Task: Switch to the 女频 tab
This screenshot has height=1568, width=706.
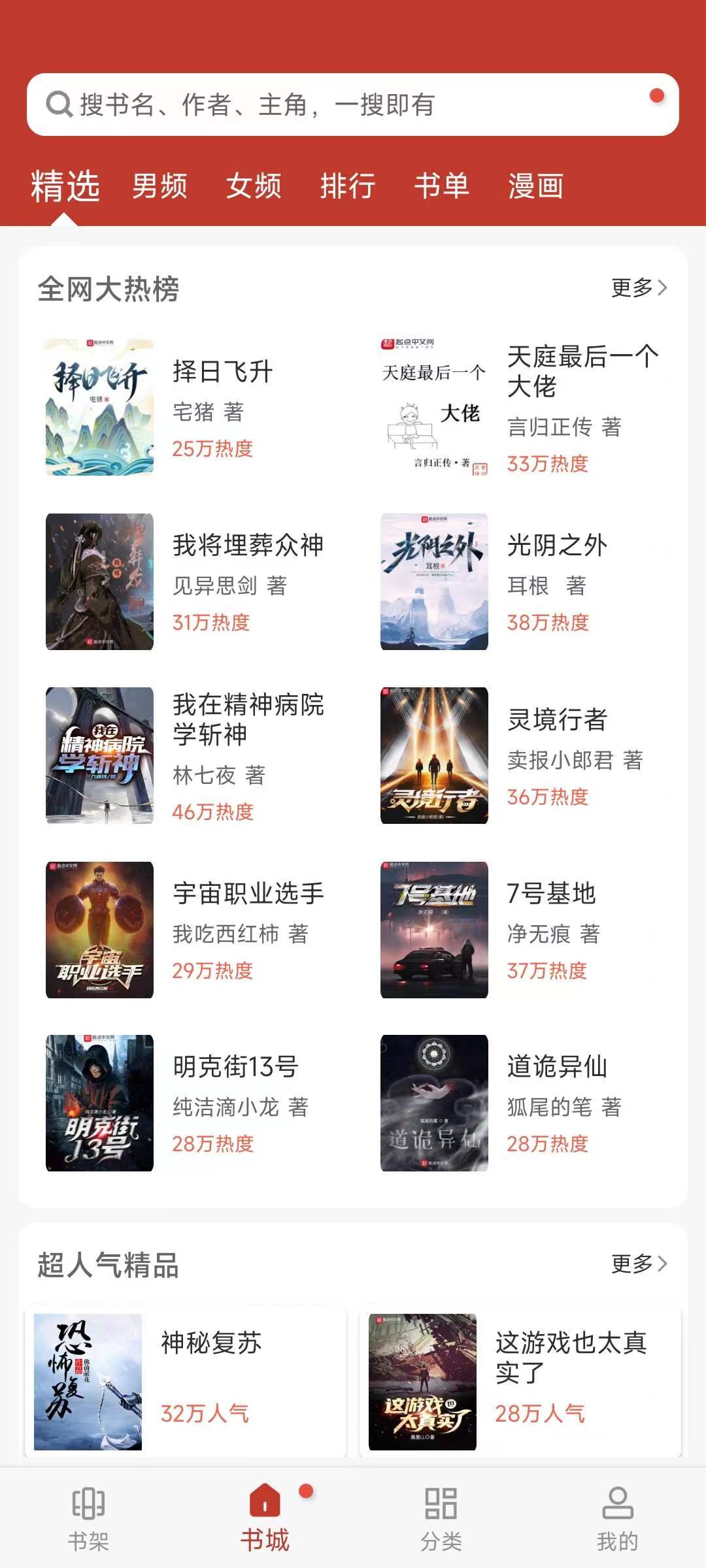Action: [x=254, y=186]
